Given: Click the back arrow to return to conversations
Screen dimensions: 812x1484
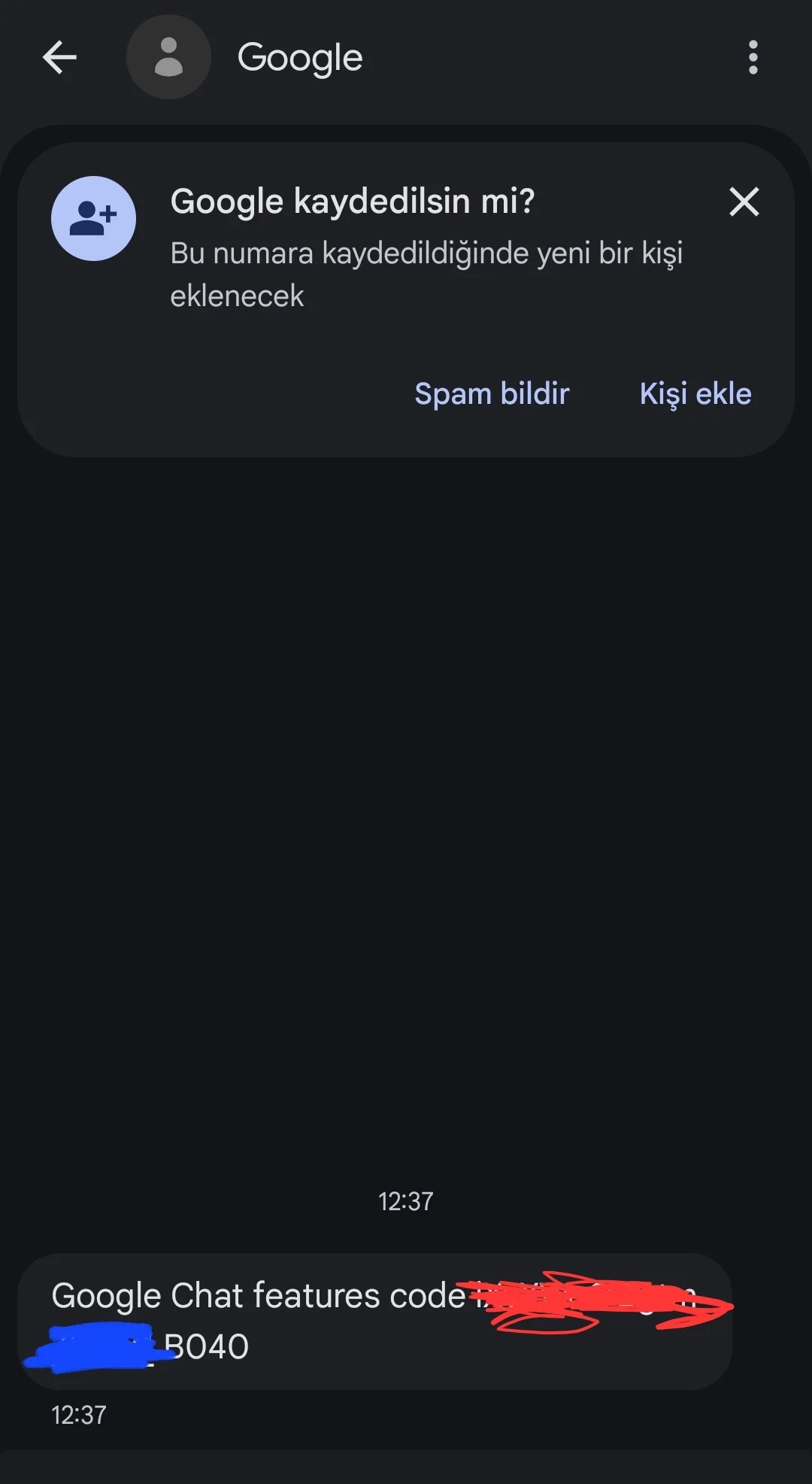Looking at the screenshot, I should click(x=59, y=57).
